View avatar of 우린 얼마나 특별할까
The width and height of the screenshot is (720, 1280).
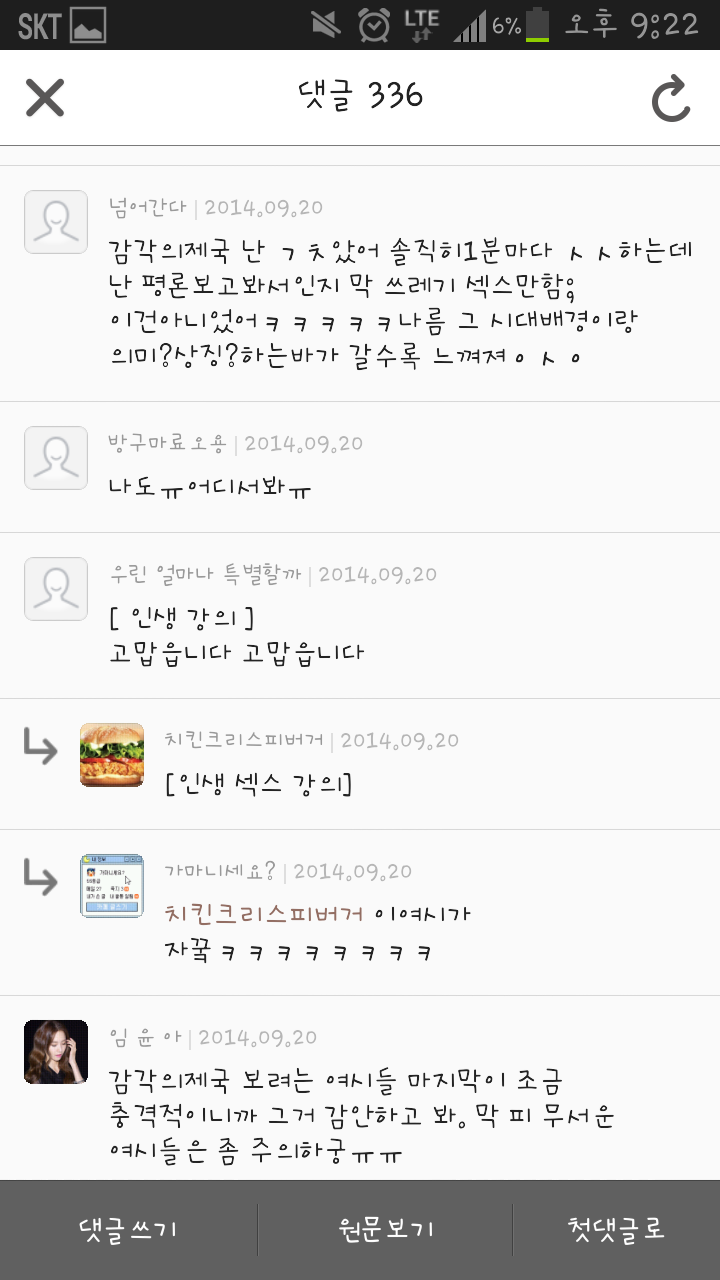coord(56,589)
